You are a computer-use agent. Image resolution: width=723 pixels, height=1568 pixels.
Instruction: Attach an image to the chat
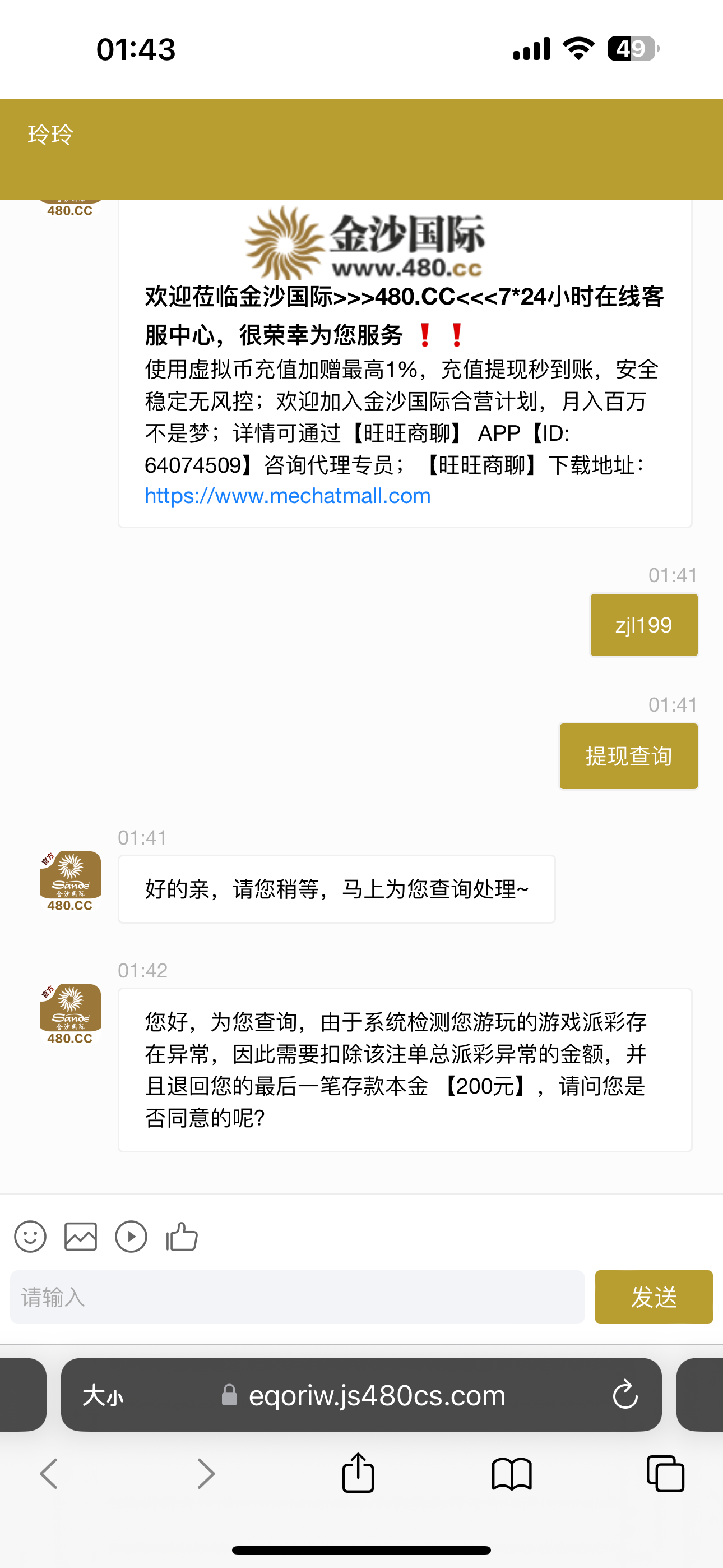click(x=80, y=1236)
